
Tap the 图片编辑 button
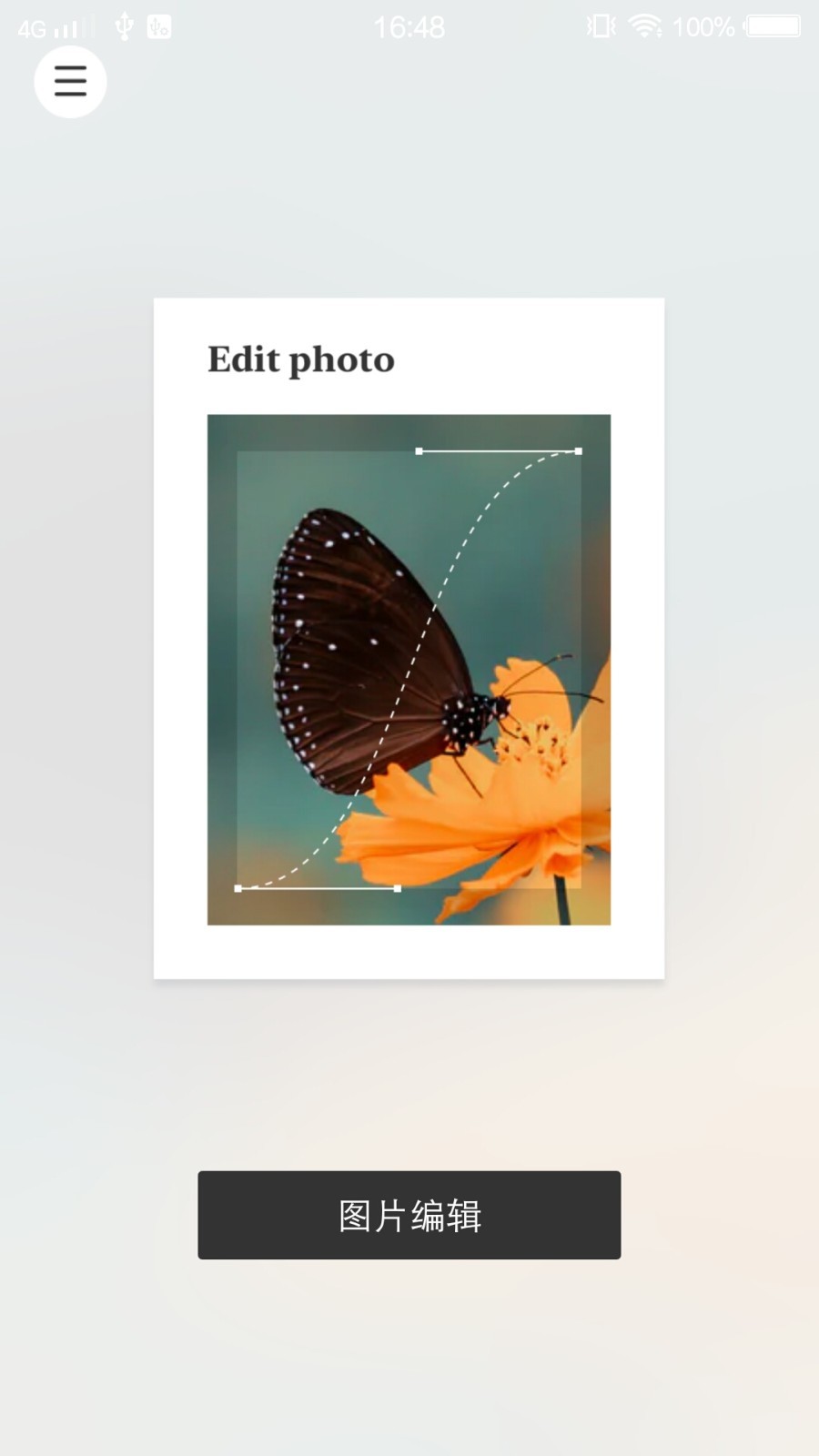[x=409, y=1215]
